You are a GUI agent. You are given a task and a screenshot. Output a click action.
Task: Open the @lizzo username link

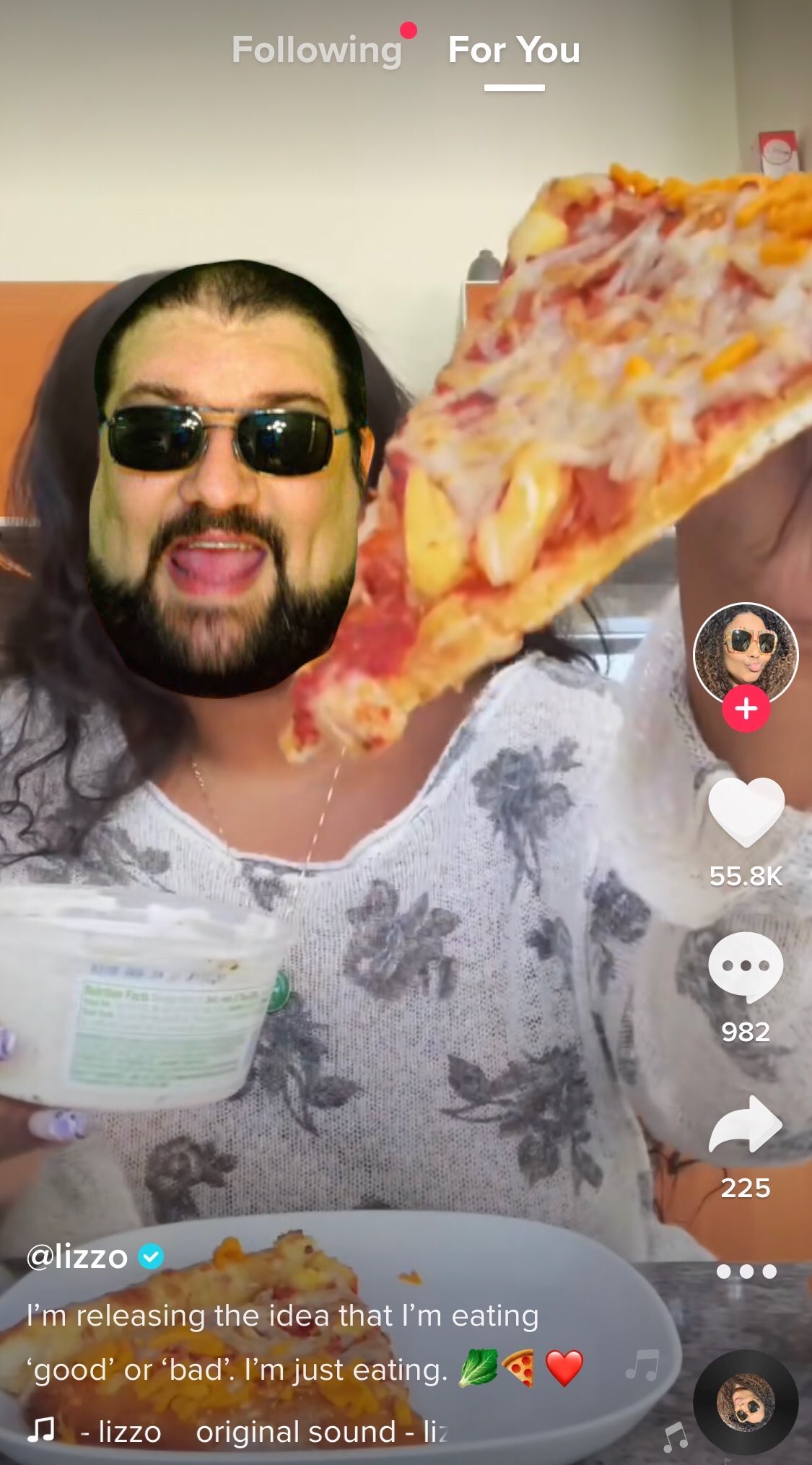pyautogui.click(x=78, y=1257)
